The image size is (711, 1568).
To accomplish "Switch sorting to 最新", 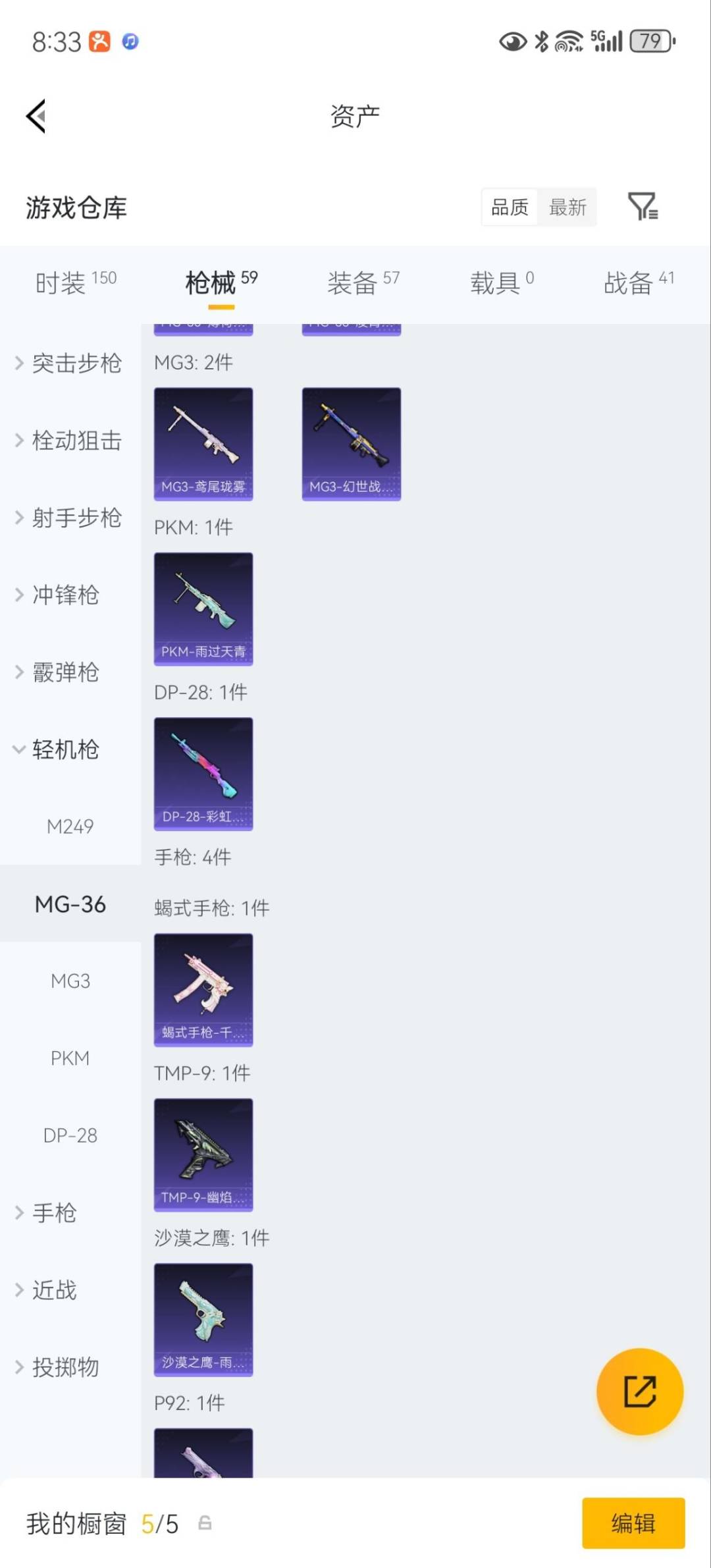I will [568, 207].
